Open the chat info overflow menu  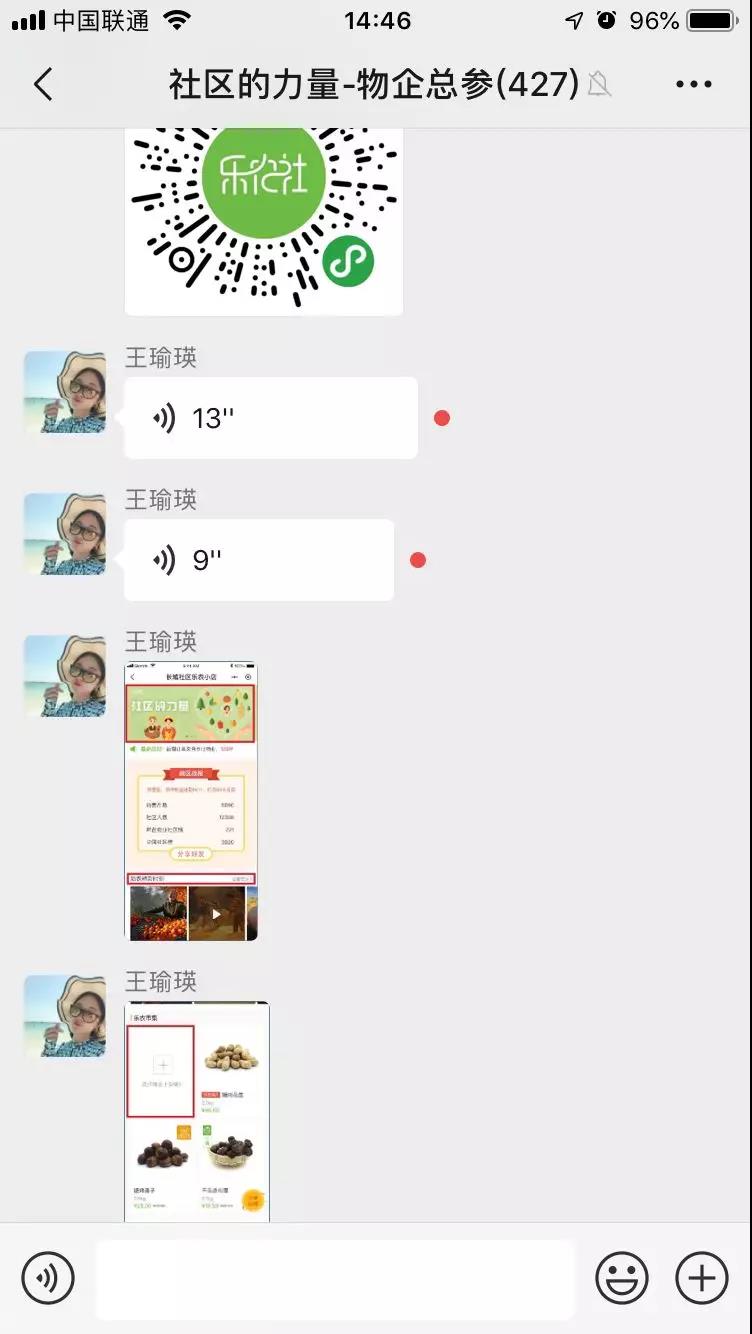tap(693, 85)
